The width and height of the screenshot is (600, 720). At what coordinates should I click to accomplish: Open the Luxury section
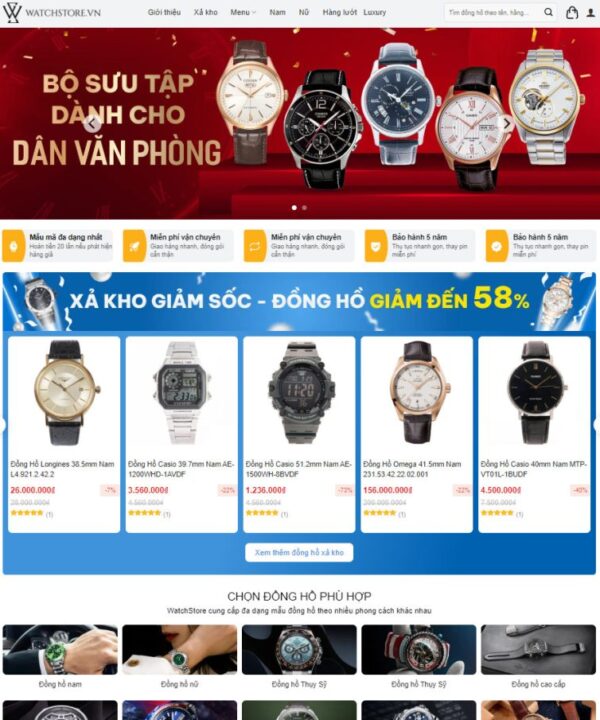pyautogui.click(x=375, y=12)
